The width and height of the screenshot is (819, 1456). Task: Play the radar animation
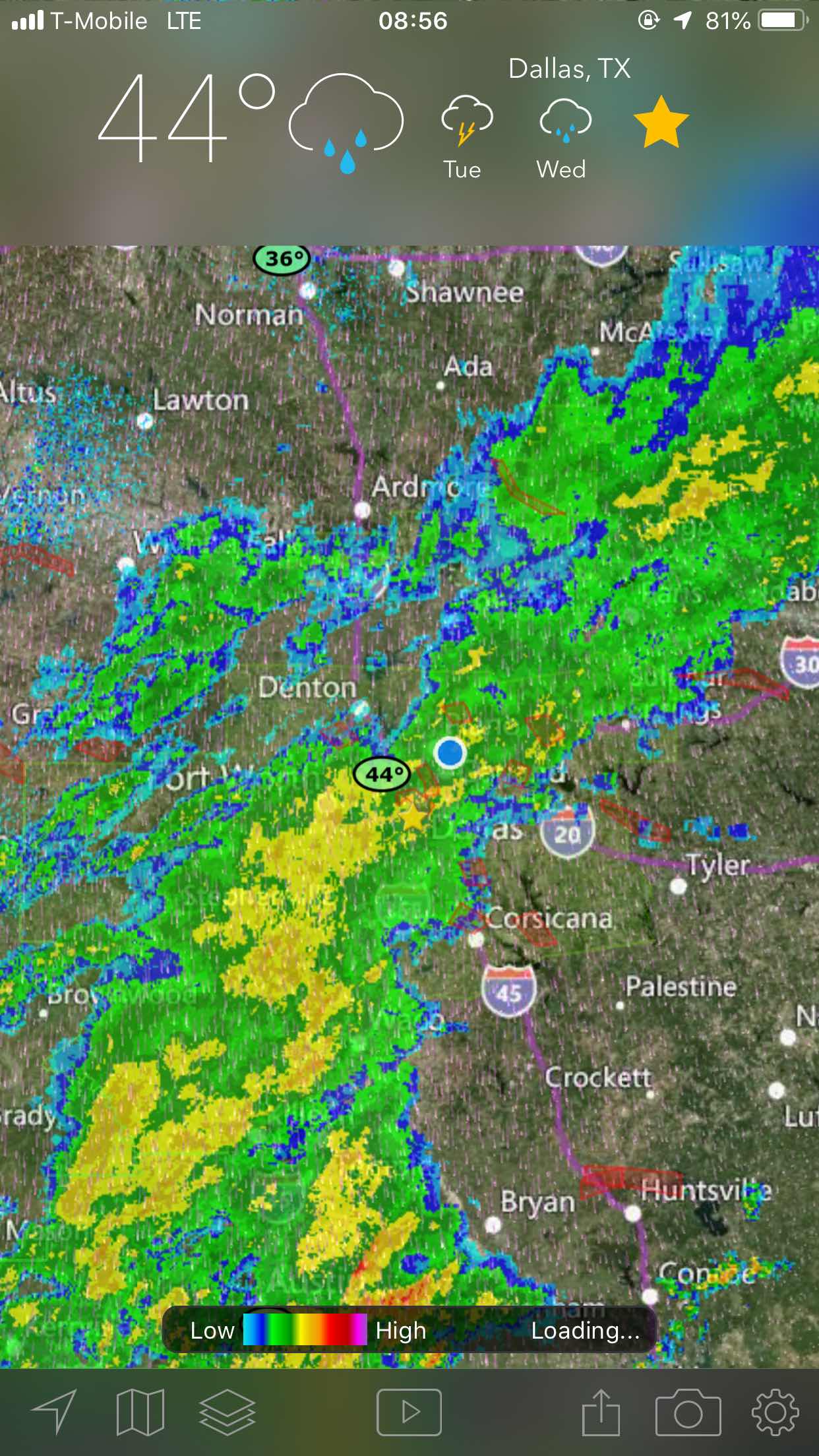pos(409,1412)
